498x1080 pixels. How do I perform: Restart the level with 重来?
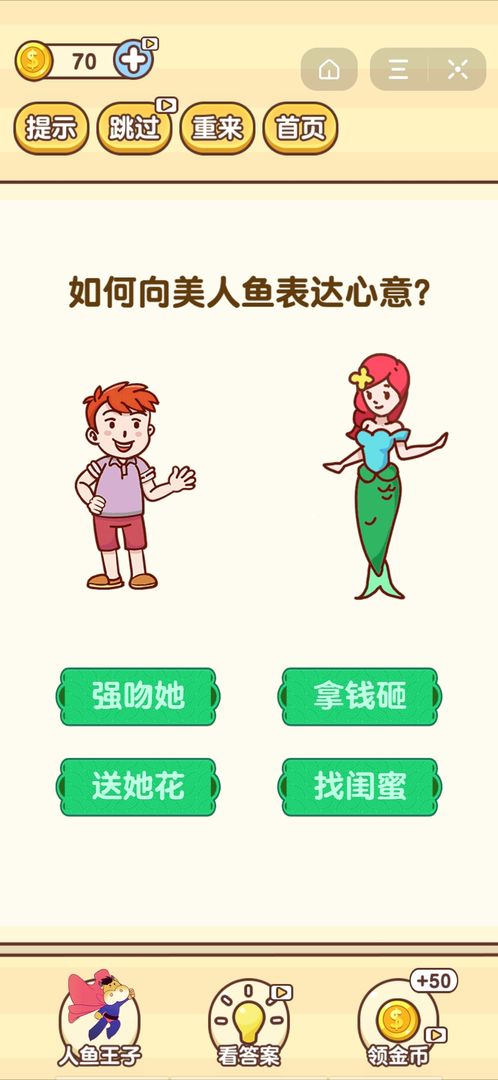[x=218, y=129]
